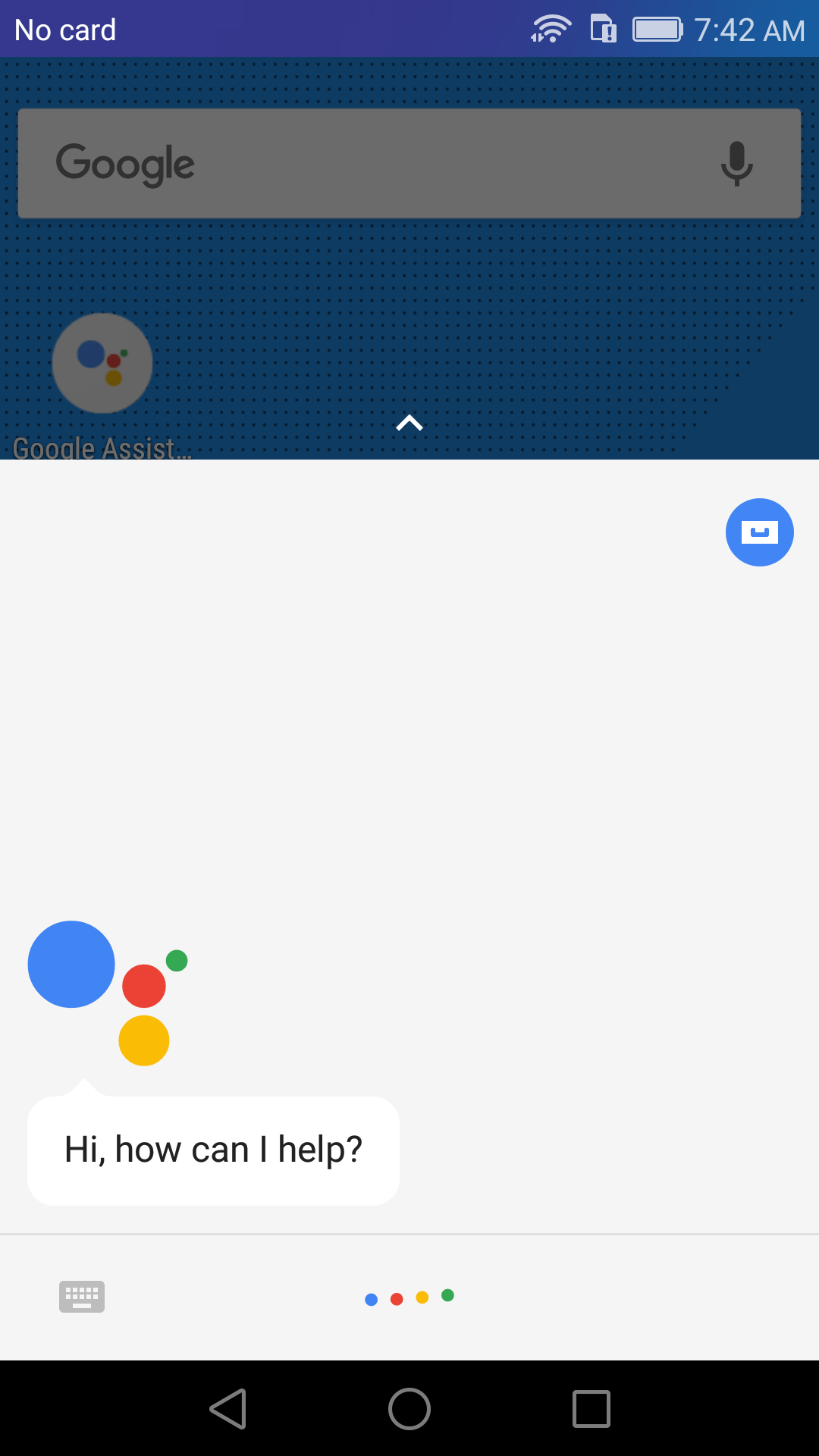Screen dimensions: 819x1456
Task: Expand the Assistant panel with up chevron
Action: 409,423
